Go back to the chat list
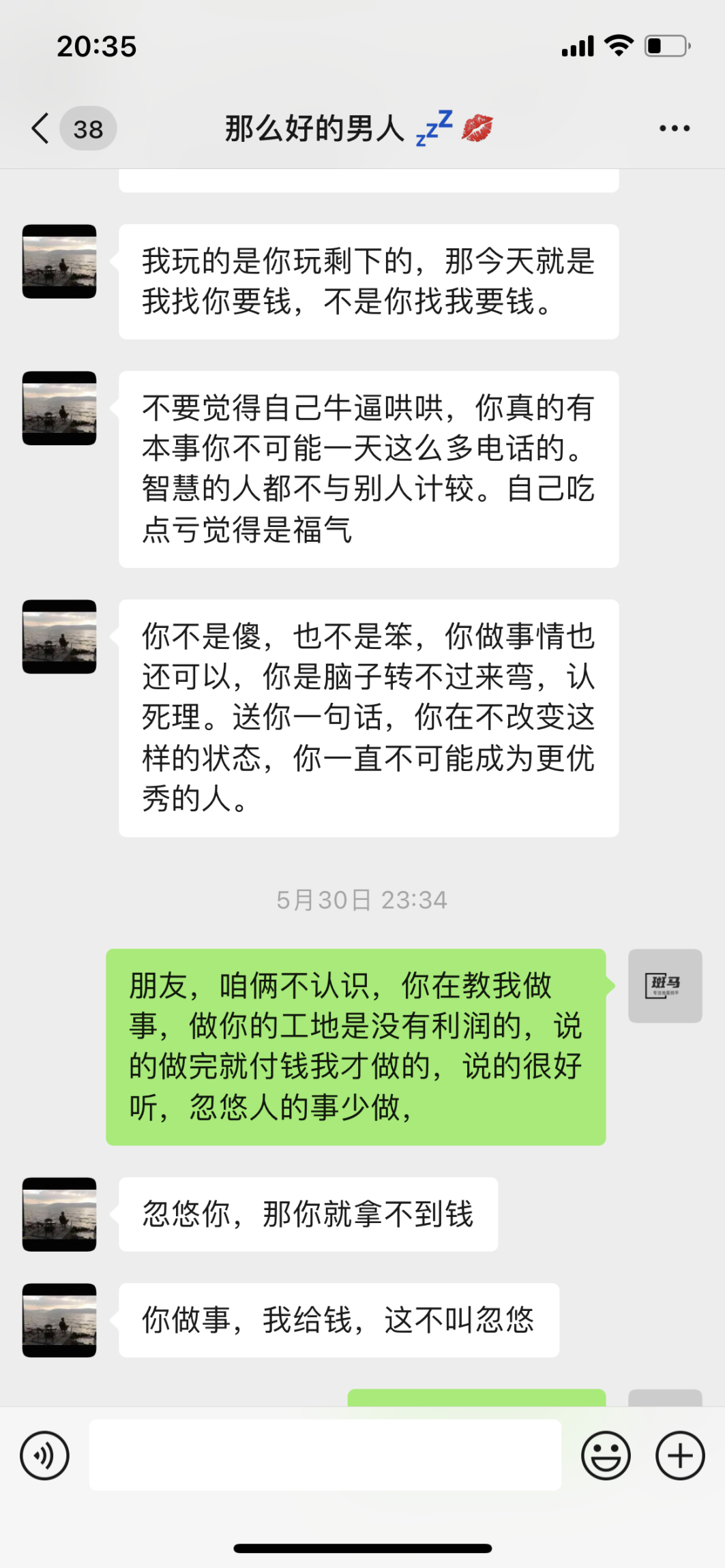The width and height of the screenshot is (725, 1568). pos(41,128)
